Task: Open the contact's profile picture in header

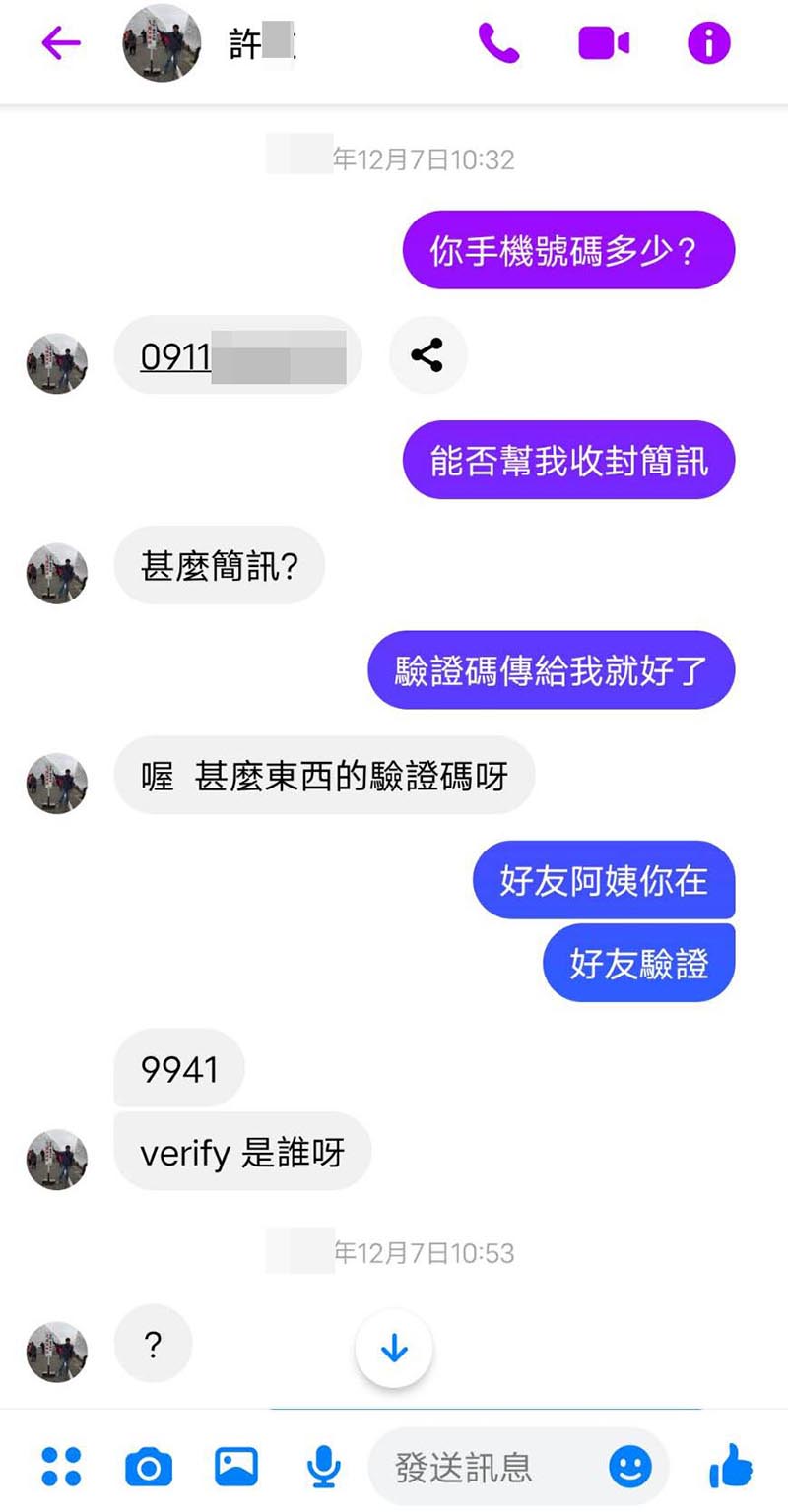Action: [x=162, y=43]
